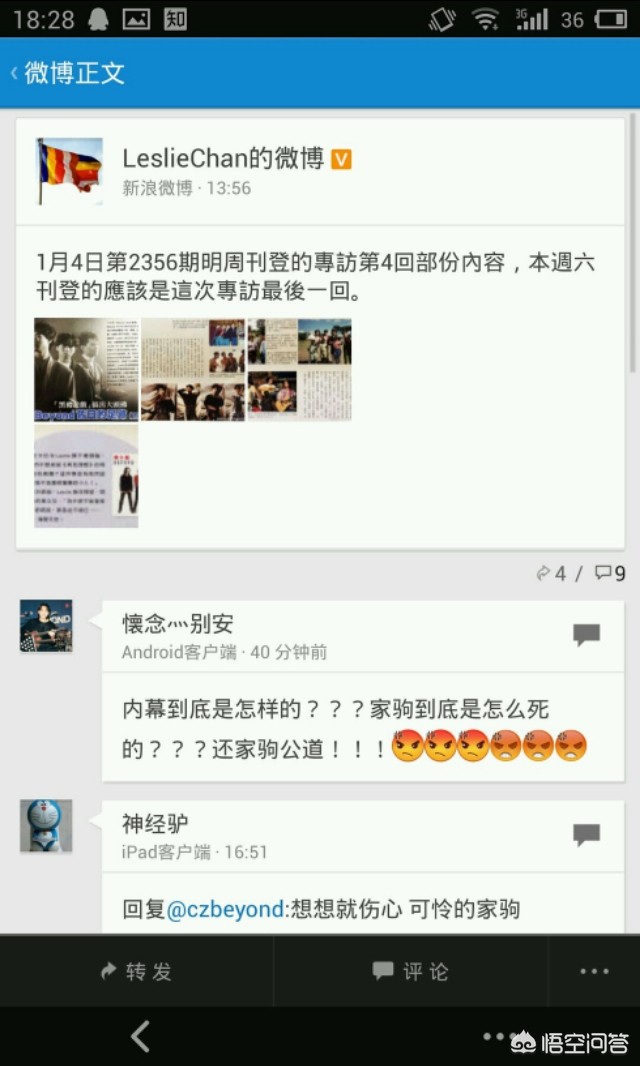Open the fourth image in the post

(86, 476)
